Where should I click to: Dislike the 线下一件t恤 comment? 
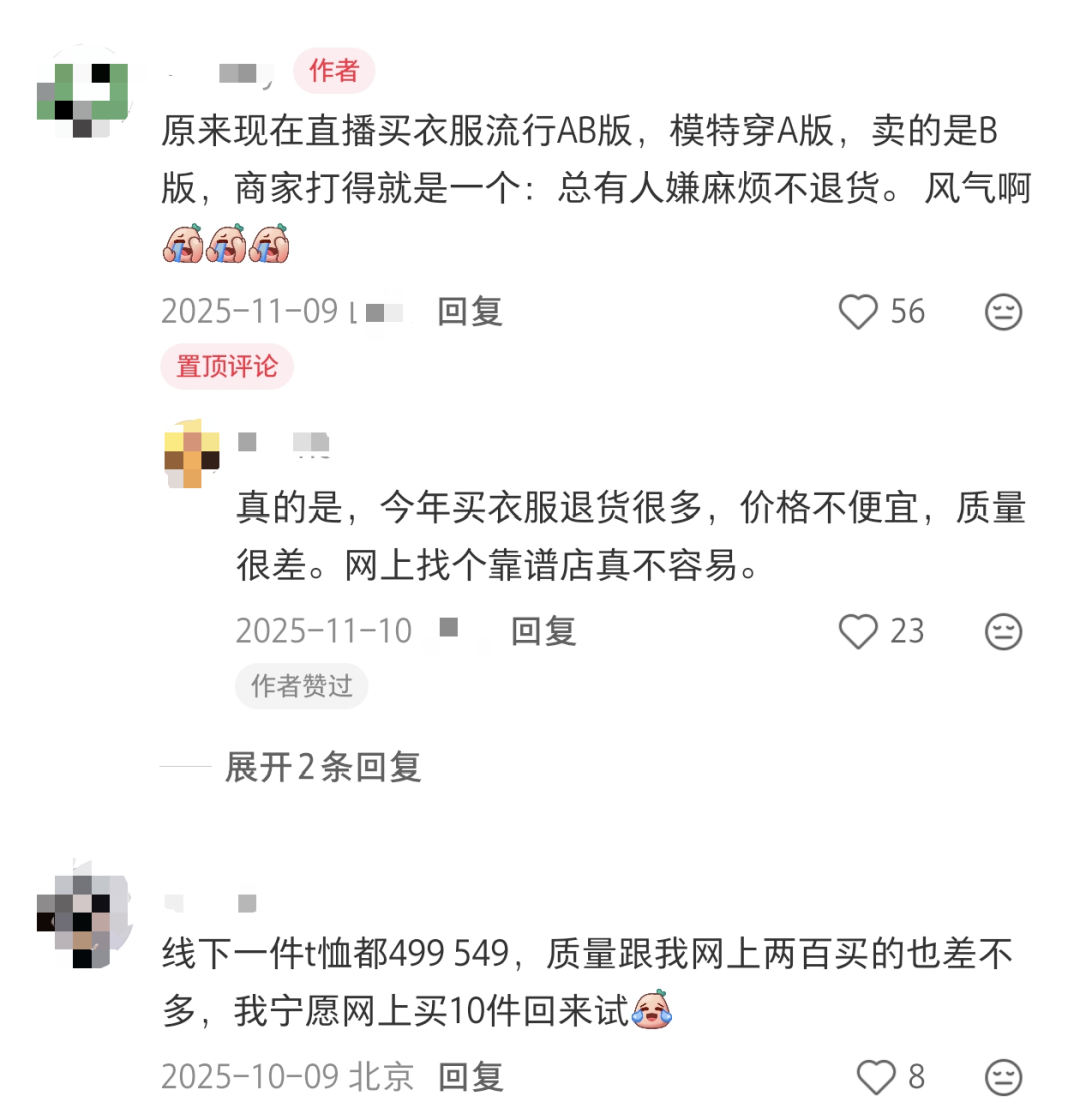(1003, 1077)
